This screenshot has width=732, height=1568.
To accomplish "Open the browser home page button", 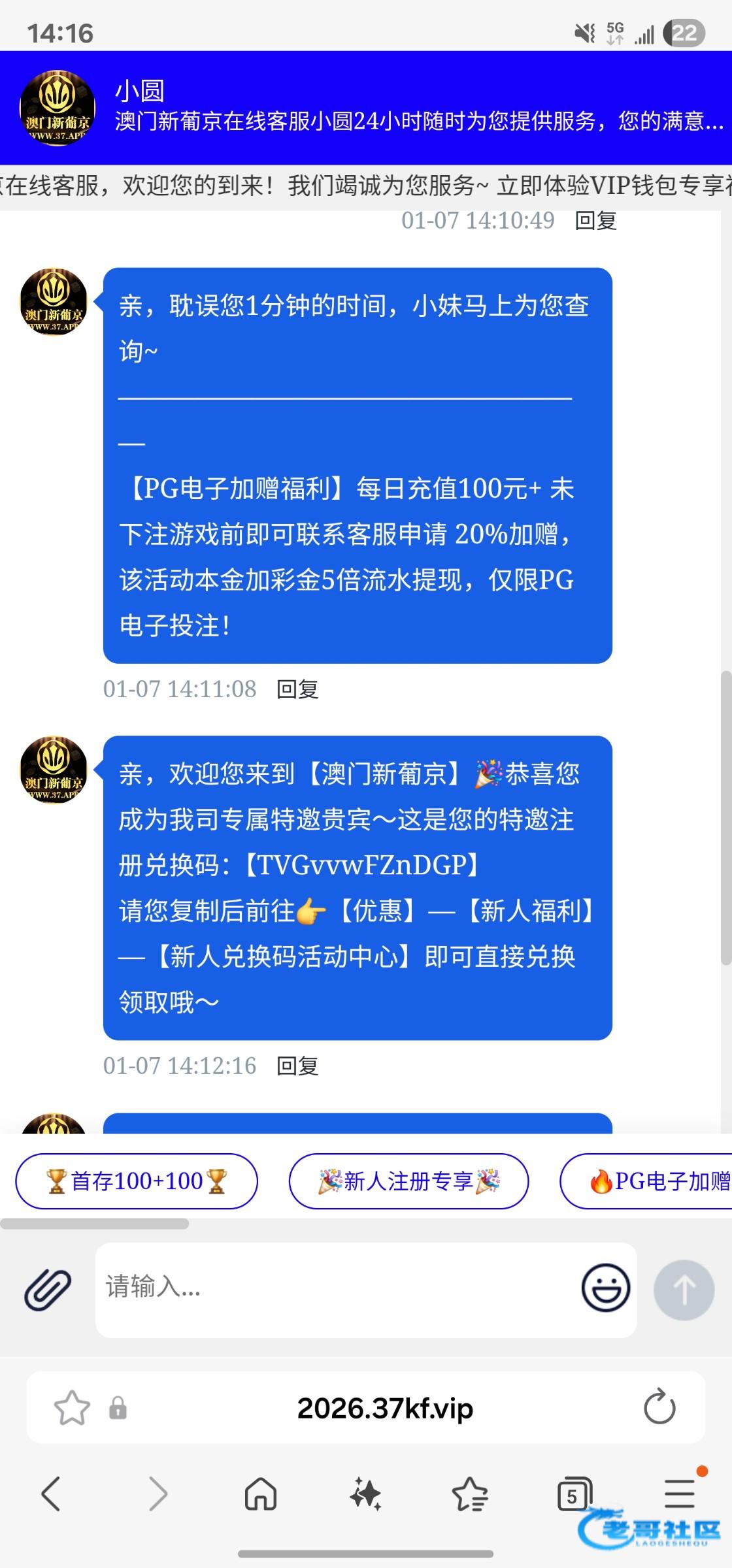I will click(x=260, y=1494).
